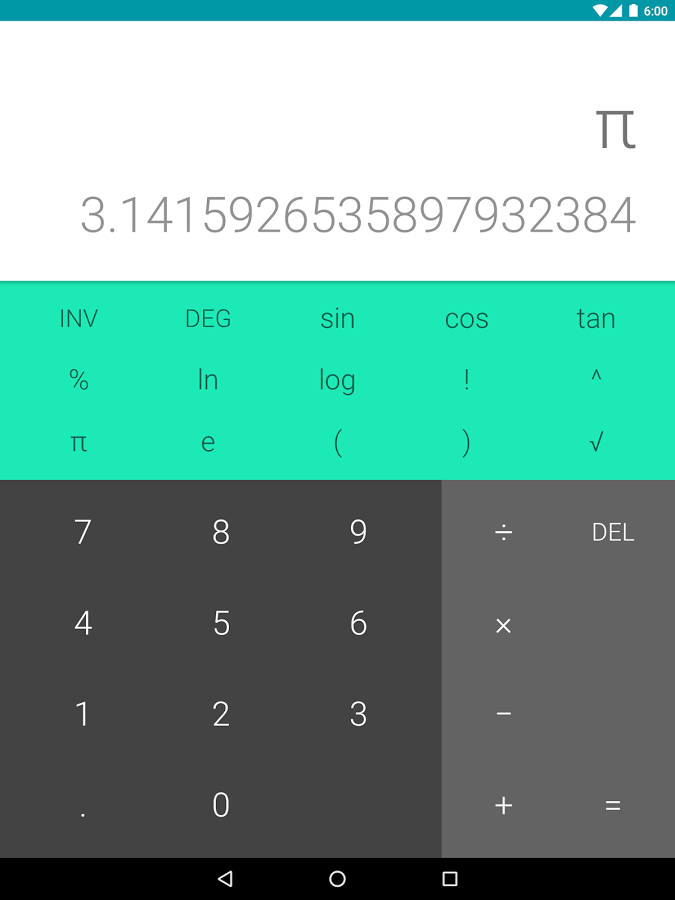Tap the log function key

tap(337, 380)
